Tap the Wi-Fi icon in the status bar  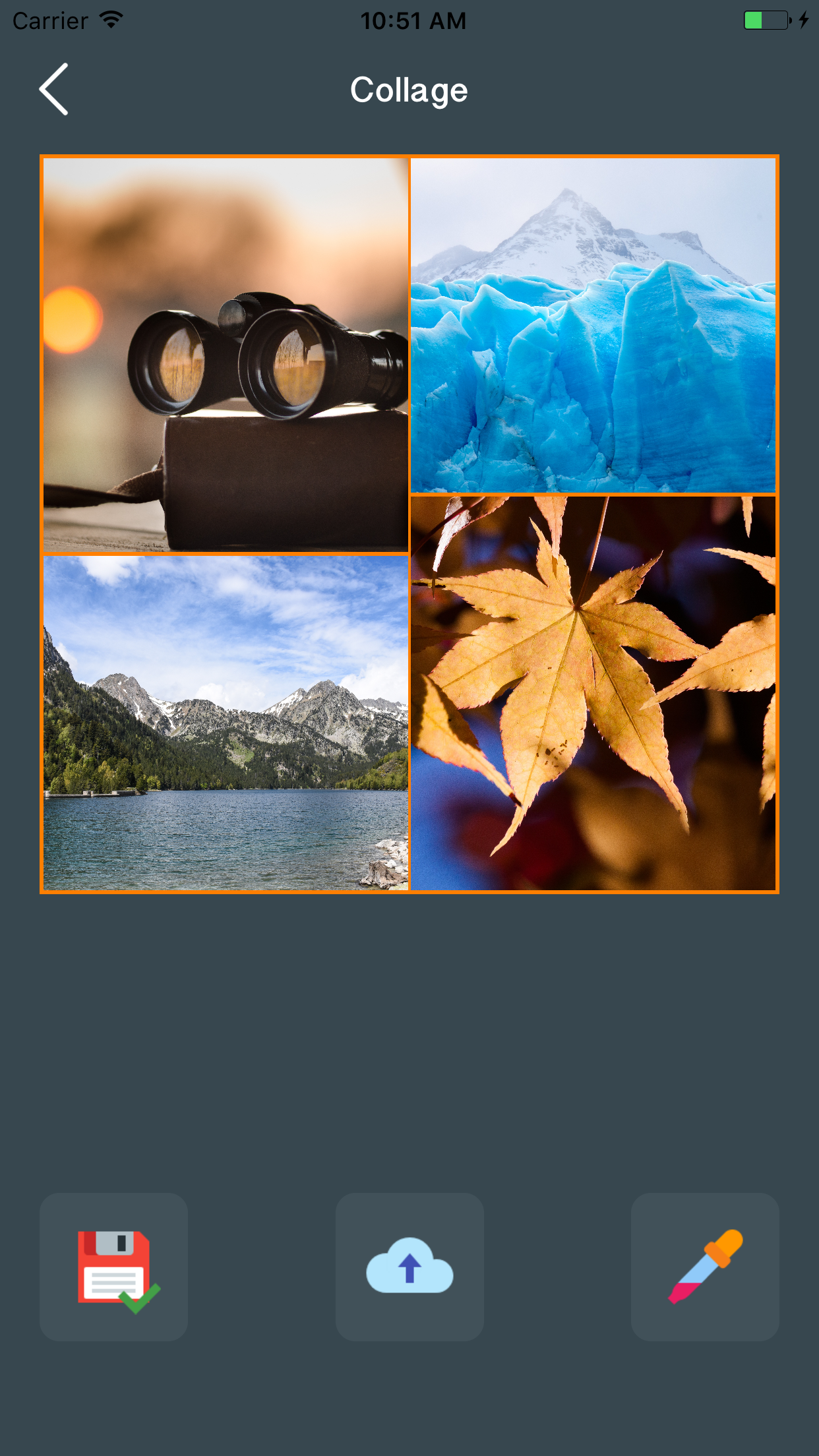(x=109, y=19)
